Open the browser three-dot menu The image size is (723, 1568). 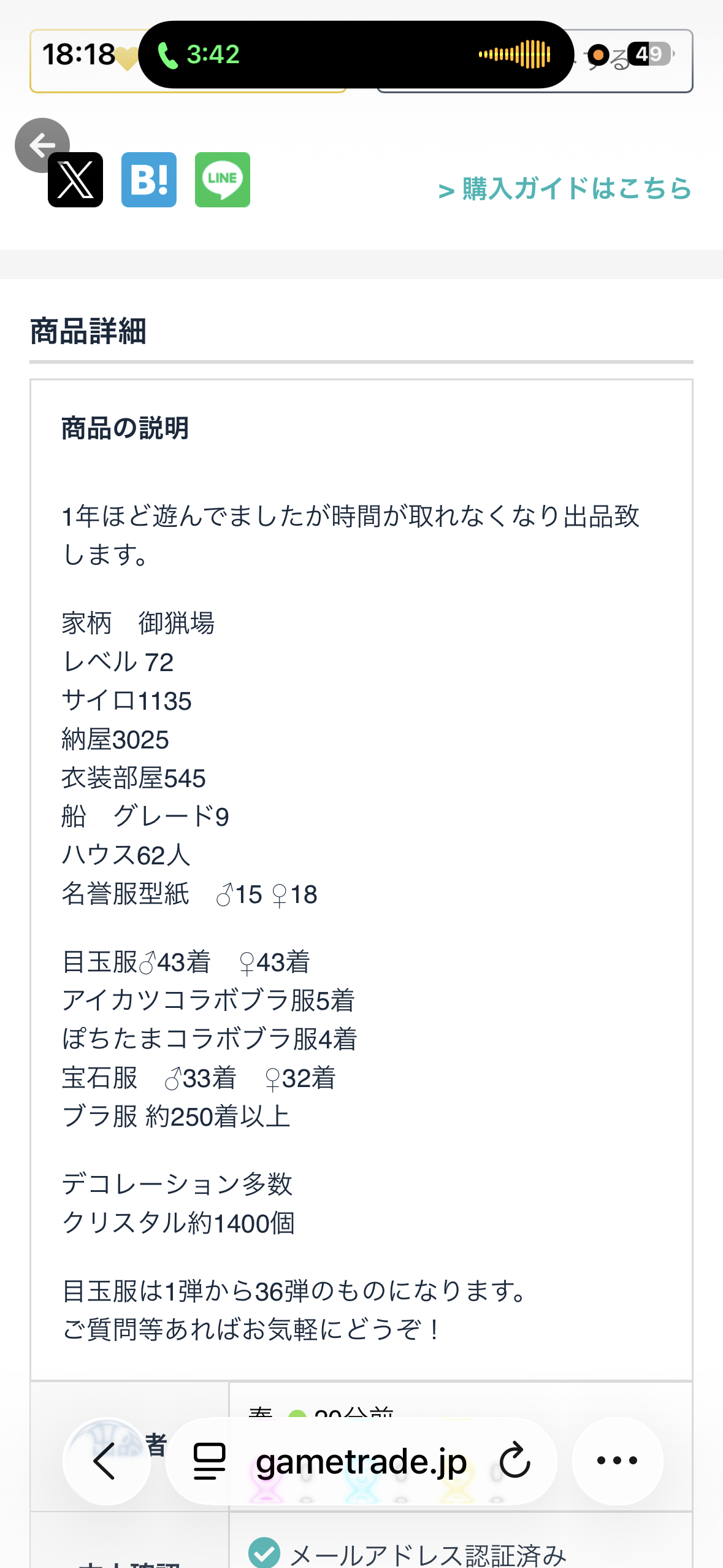(617, 1461)
